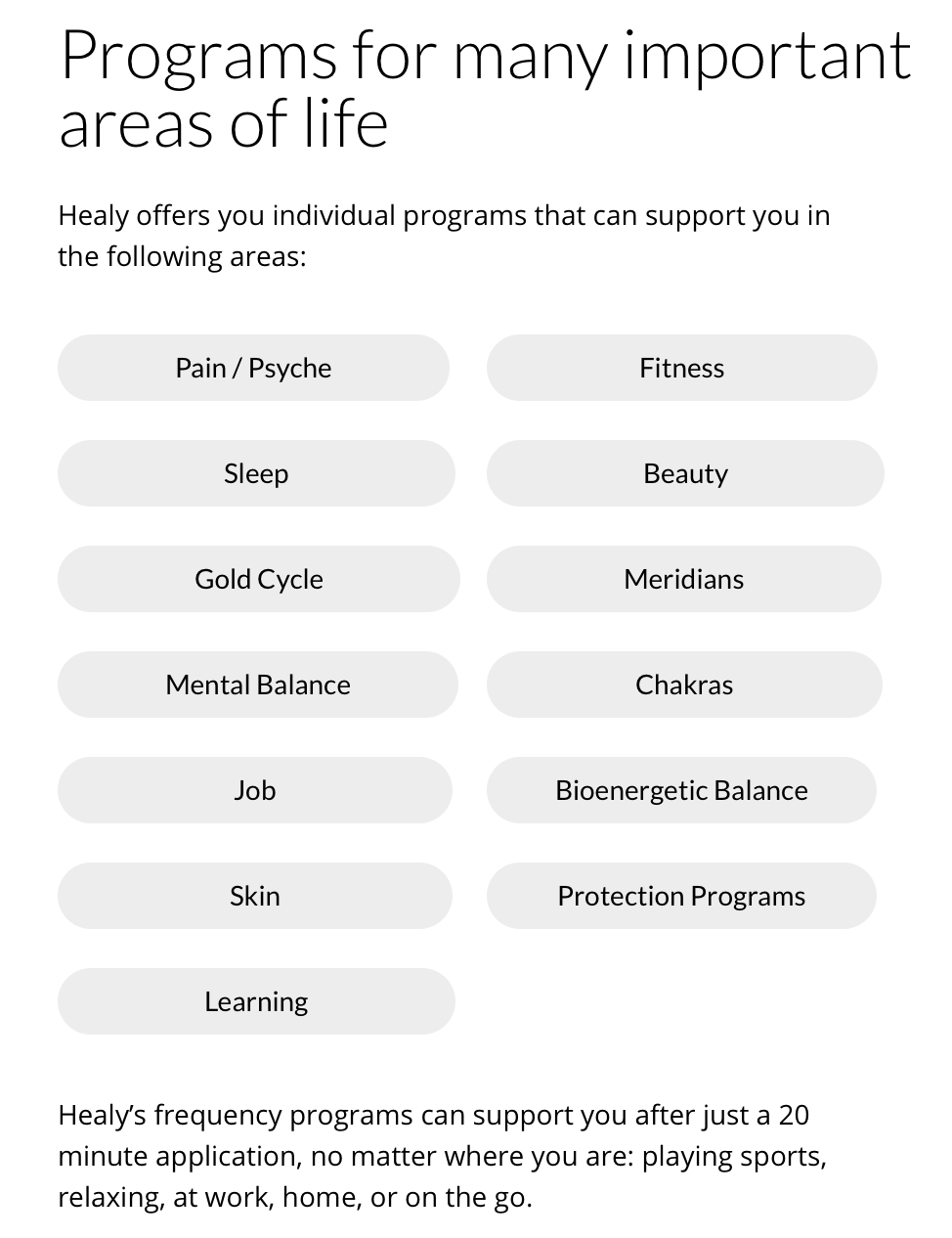
Task: Tap the Sleep program chip
Action: click(x=256, y=473)
